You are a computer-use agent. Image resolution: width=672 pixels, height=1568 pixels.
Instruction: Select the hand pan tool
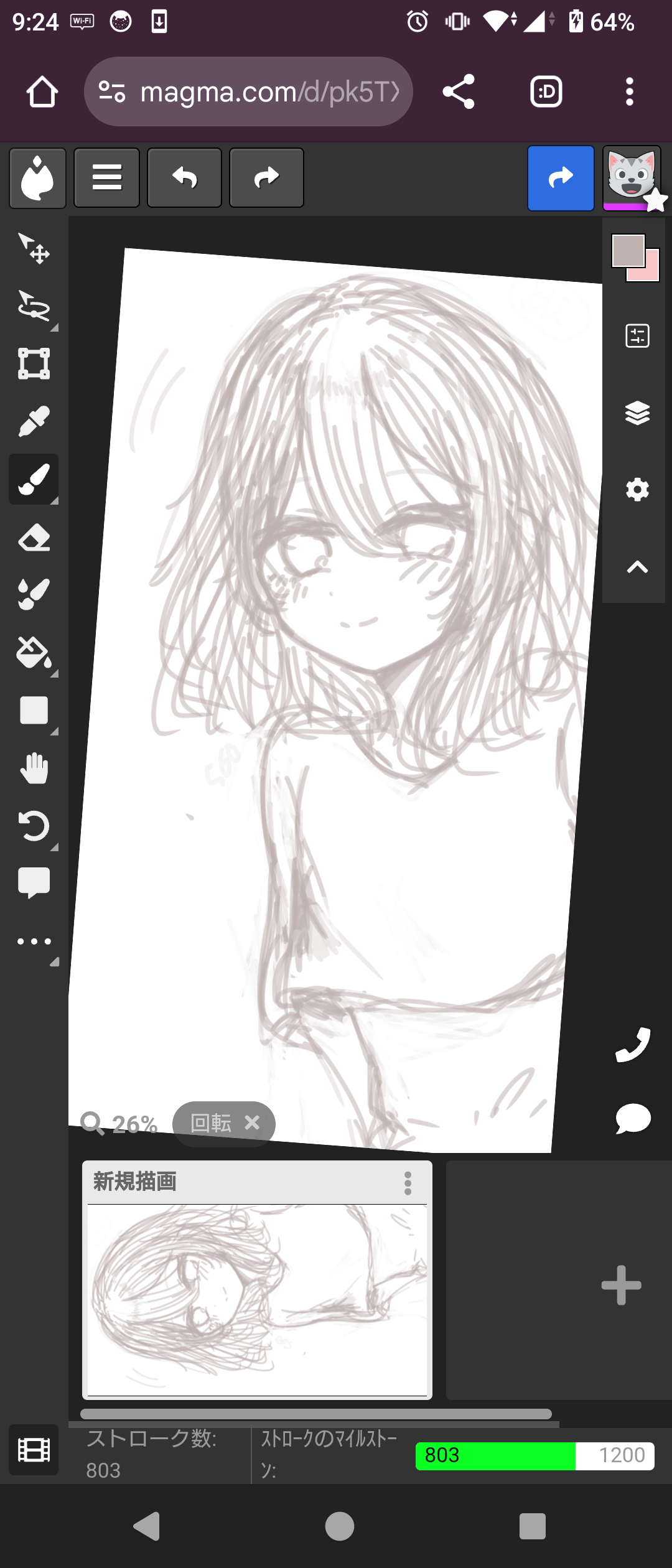[x=34, y=768]
